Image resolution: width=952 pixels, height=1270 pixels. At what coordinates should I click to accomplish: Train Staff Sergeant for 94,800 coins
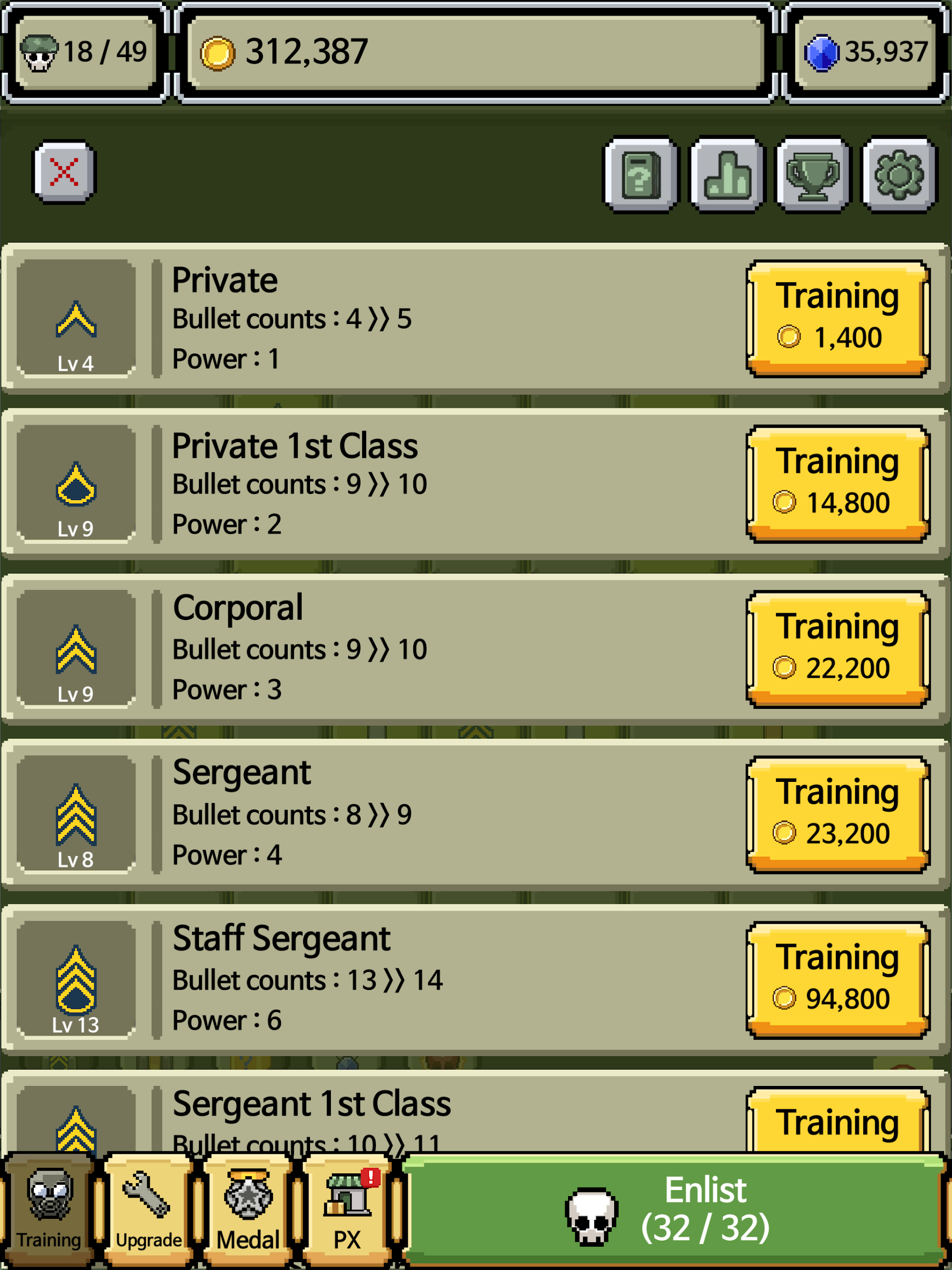pyautogui.click(x=838, y=980)
